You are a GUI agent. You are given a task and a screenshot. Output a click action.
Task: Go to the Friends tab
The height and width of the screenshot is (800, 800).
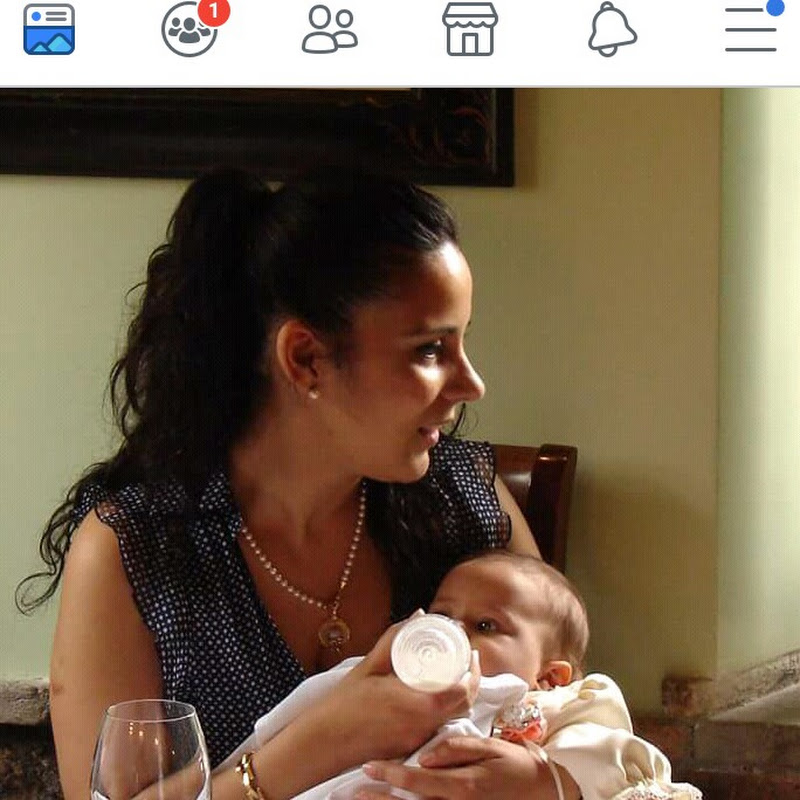(329, 30)
